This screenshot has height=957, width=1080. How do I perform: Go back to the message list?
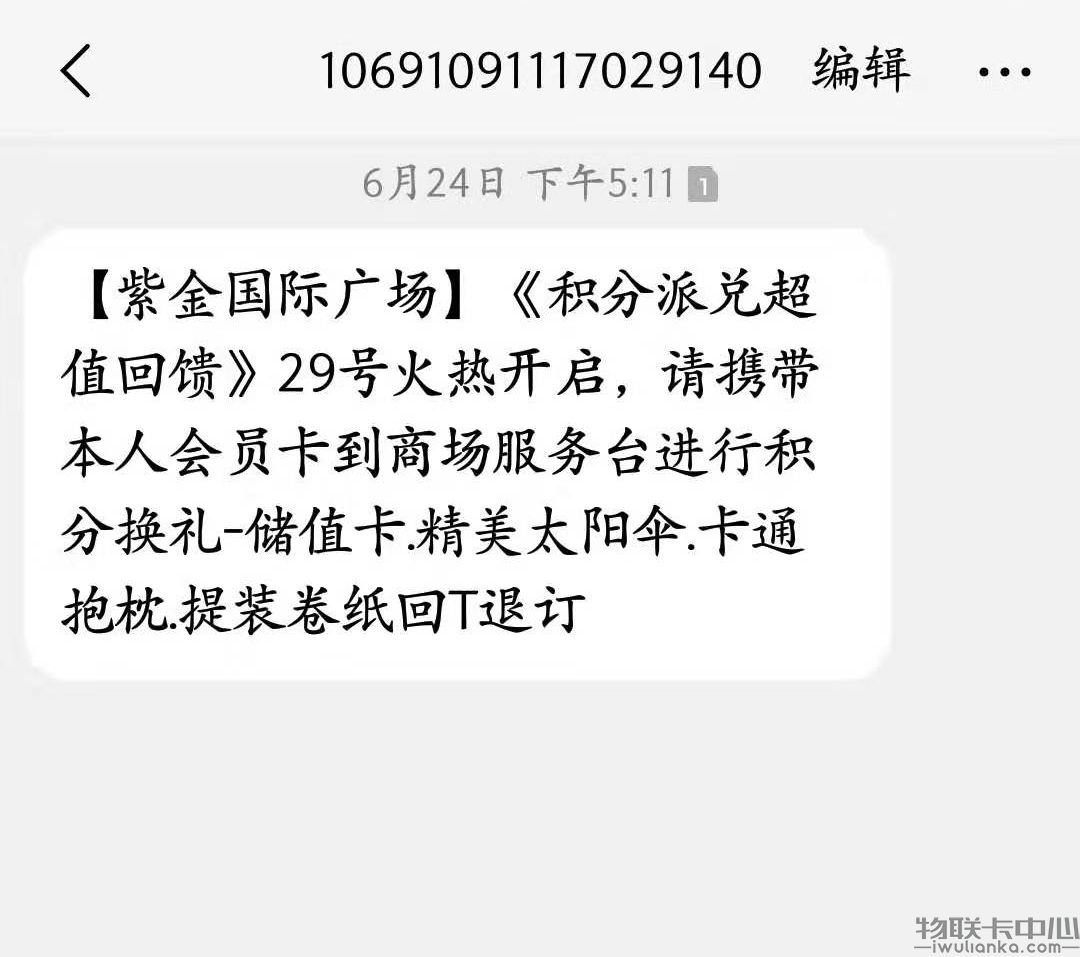[76, 71]
